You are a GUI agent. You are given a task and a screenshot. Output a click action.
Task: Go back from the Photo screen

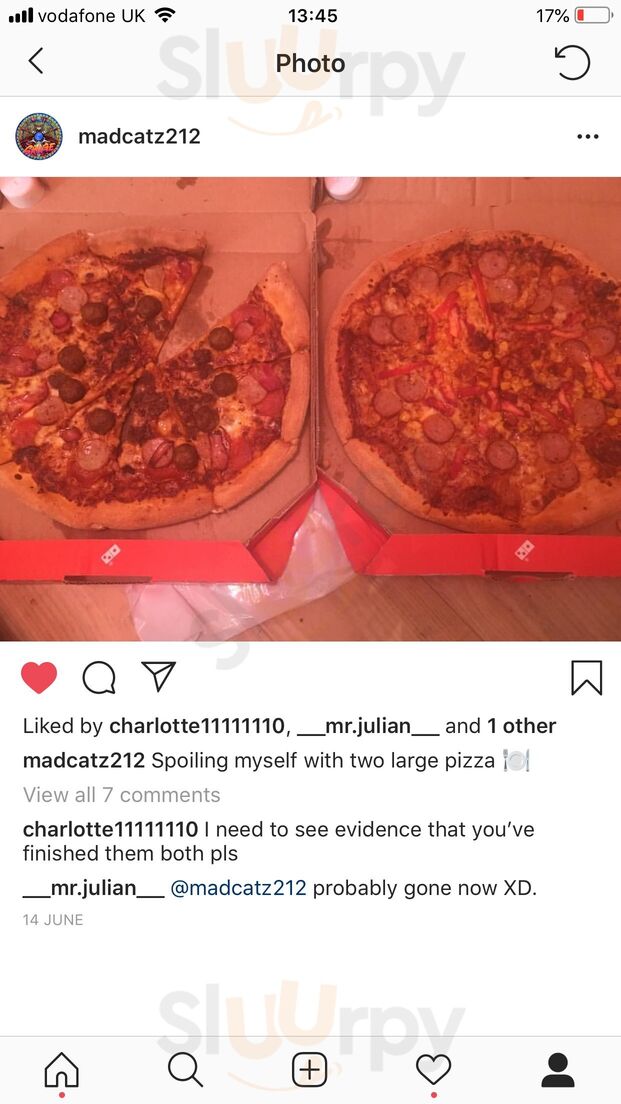coord(36,62)
